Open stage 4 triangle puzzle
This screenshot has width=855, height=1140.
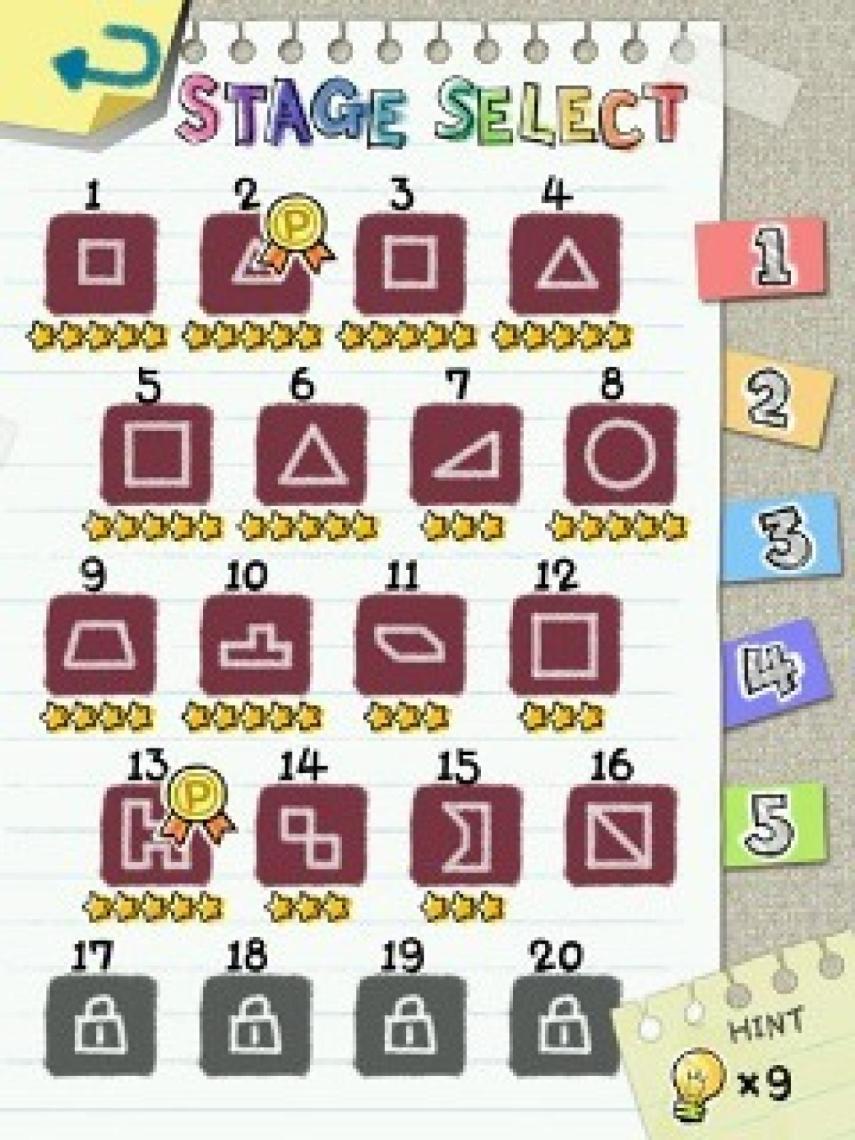[564, 264]
